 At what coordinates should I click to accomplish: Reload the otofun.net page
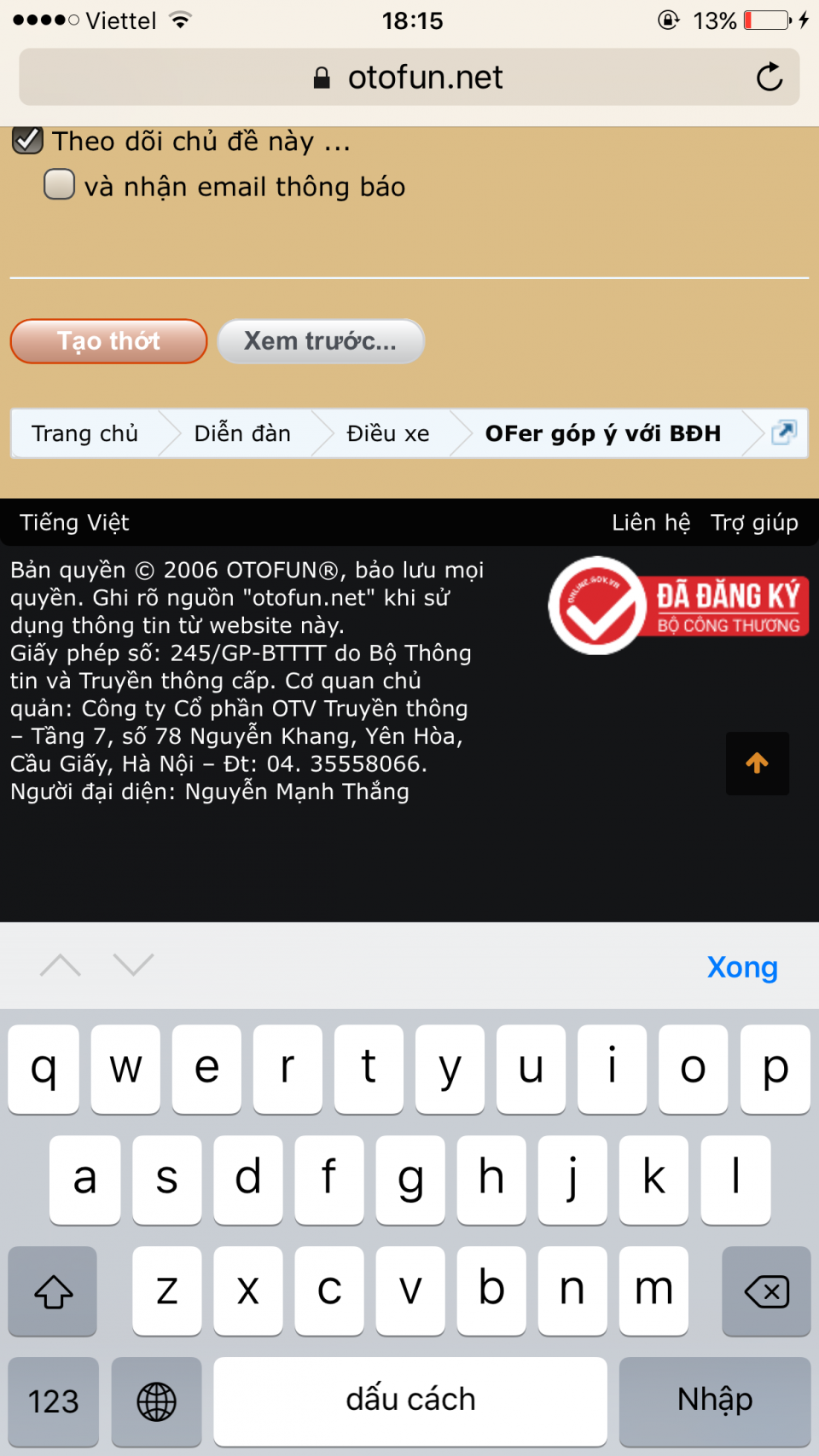point(769,77)
